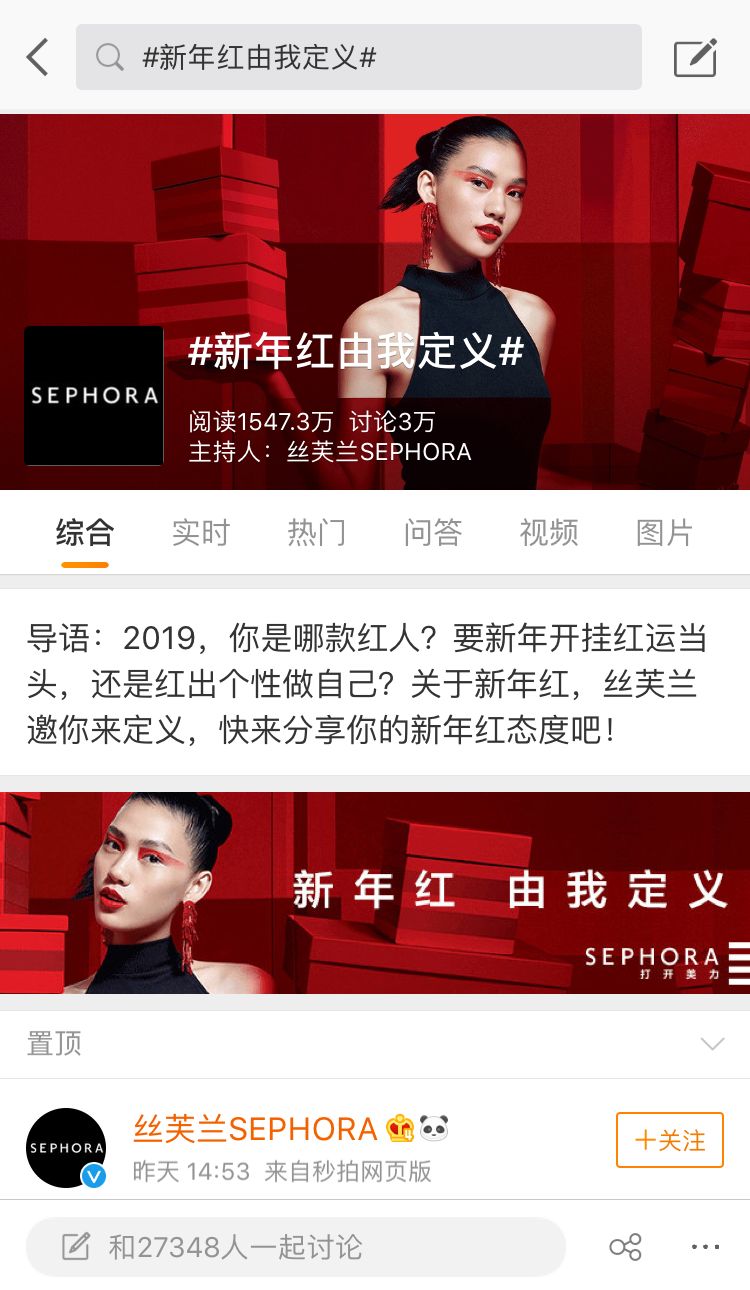Switch to the 实时 tab

click(x=200, y=533)
